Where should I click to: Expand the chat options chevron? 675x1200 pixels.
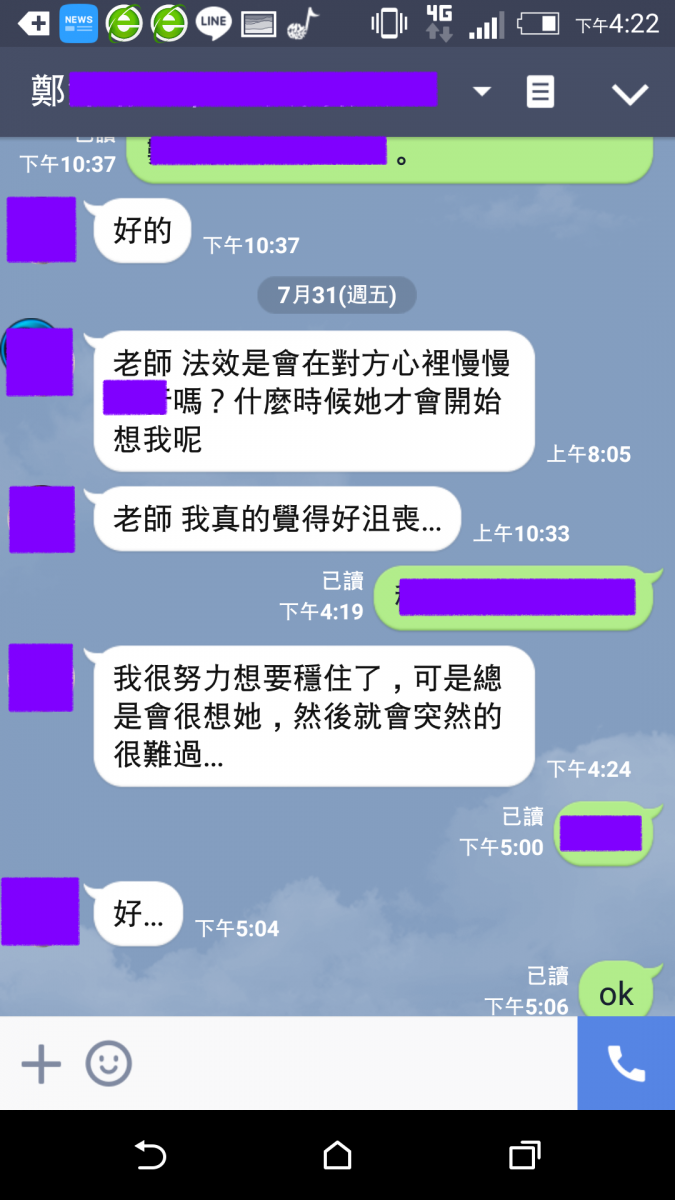pyautogui.click(x=630, y=94)
